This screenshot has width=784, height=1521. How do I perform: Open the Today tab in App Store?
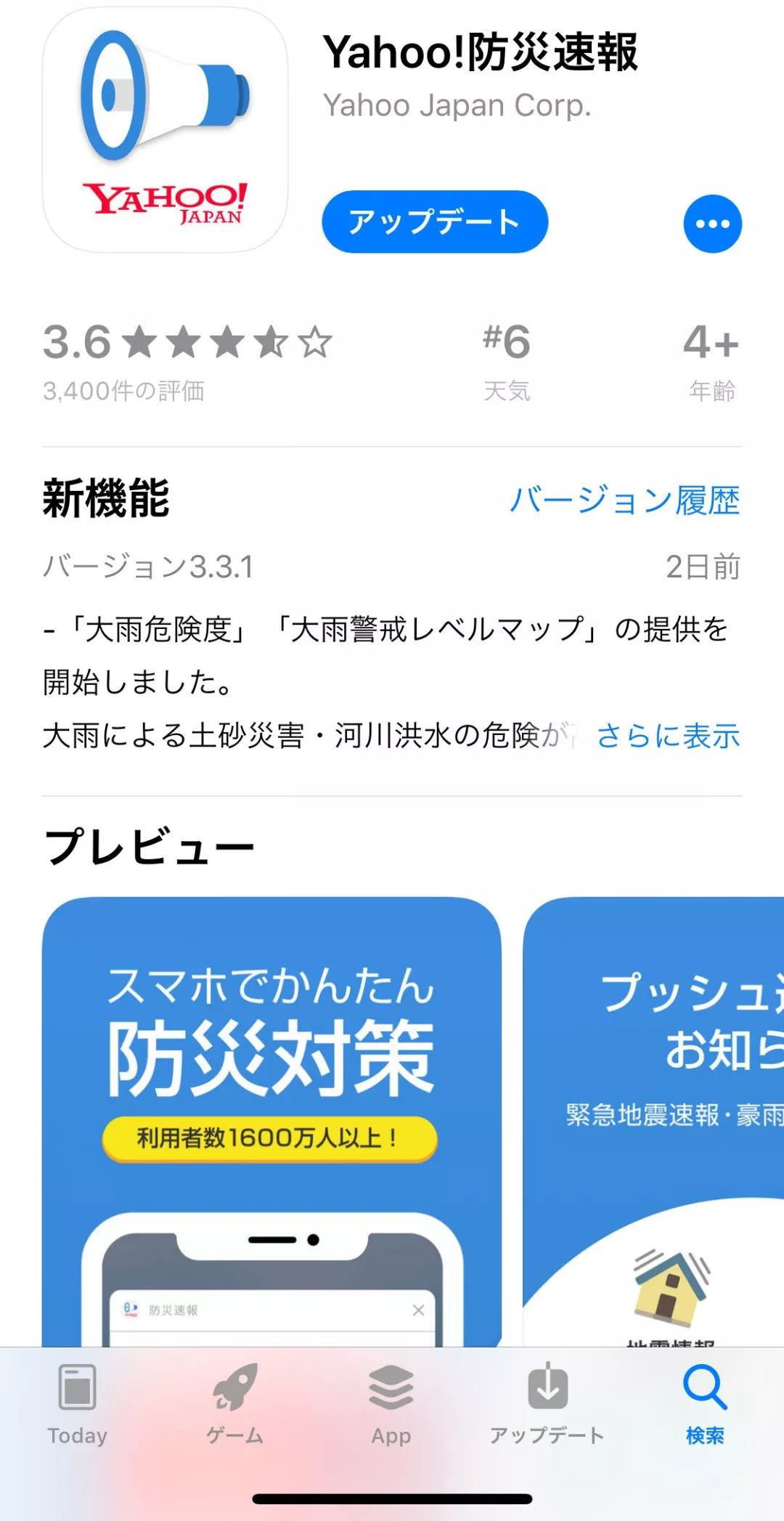click(76, 1409)
